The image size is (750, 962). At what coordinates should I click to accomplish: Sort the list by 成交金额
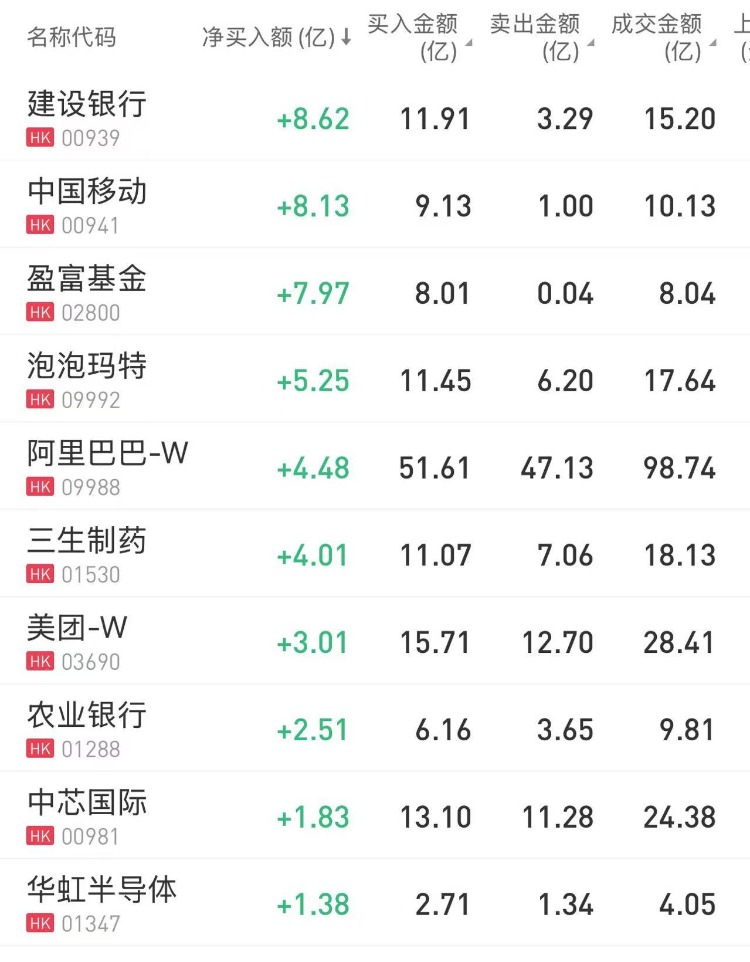662,37
